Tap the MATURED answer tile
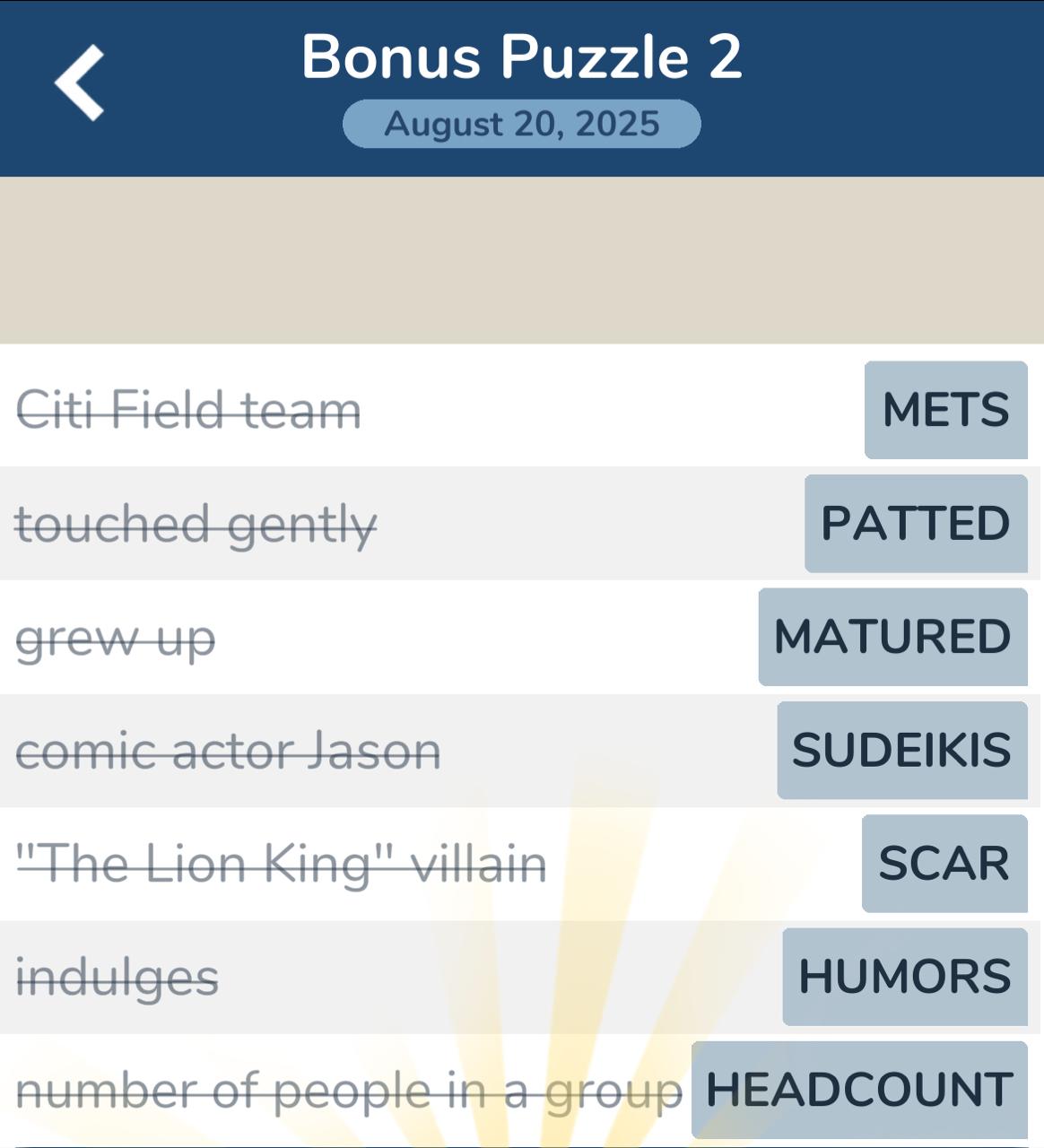Screen dimensions: 1044x1148 pyautogui.click(x=892, y=637)
